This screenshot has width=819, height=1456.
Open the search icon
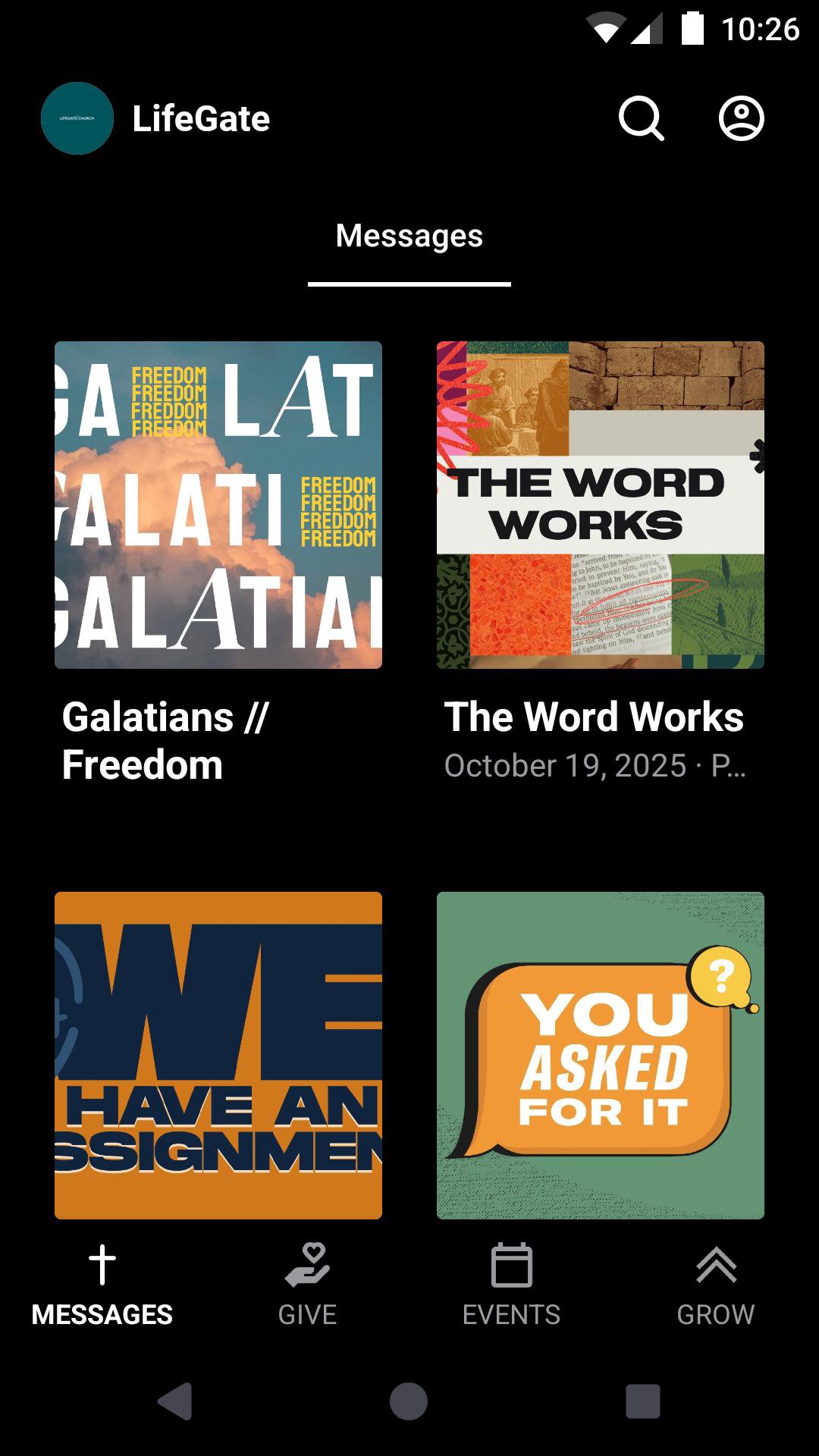tap(641, 119)
